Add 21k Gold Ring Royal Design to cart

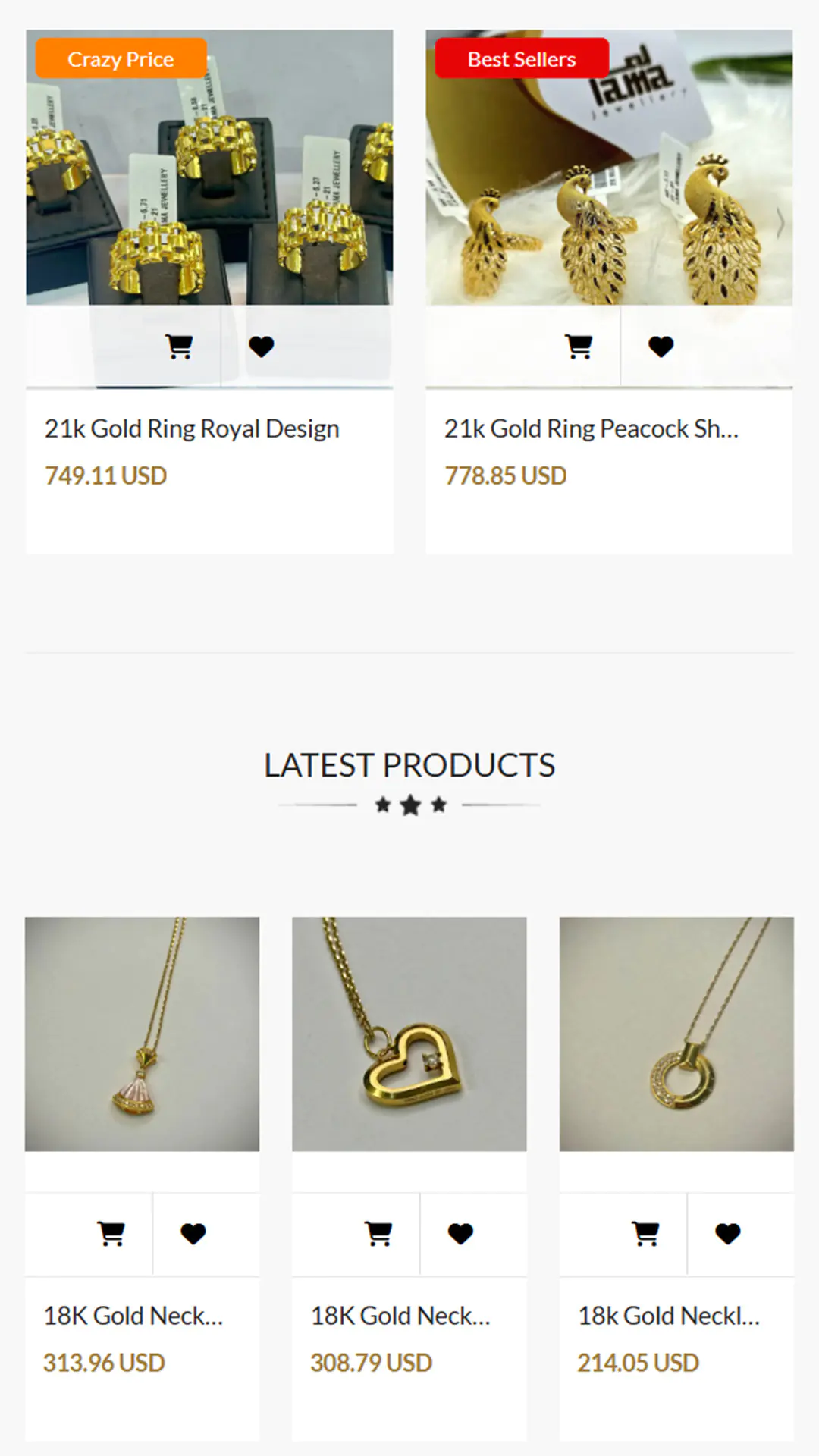(179, 347)
